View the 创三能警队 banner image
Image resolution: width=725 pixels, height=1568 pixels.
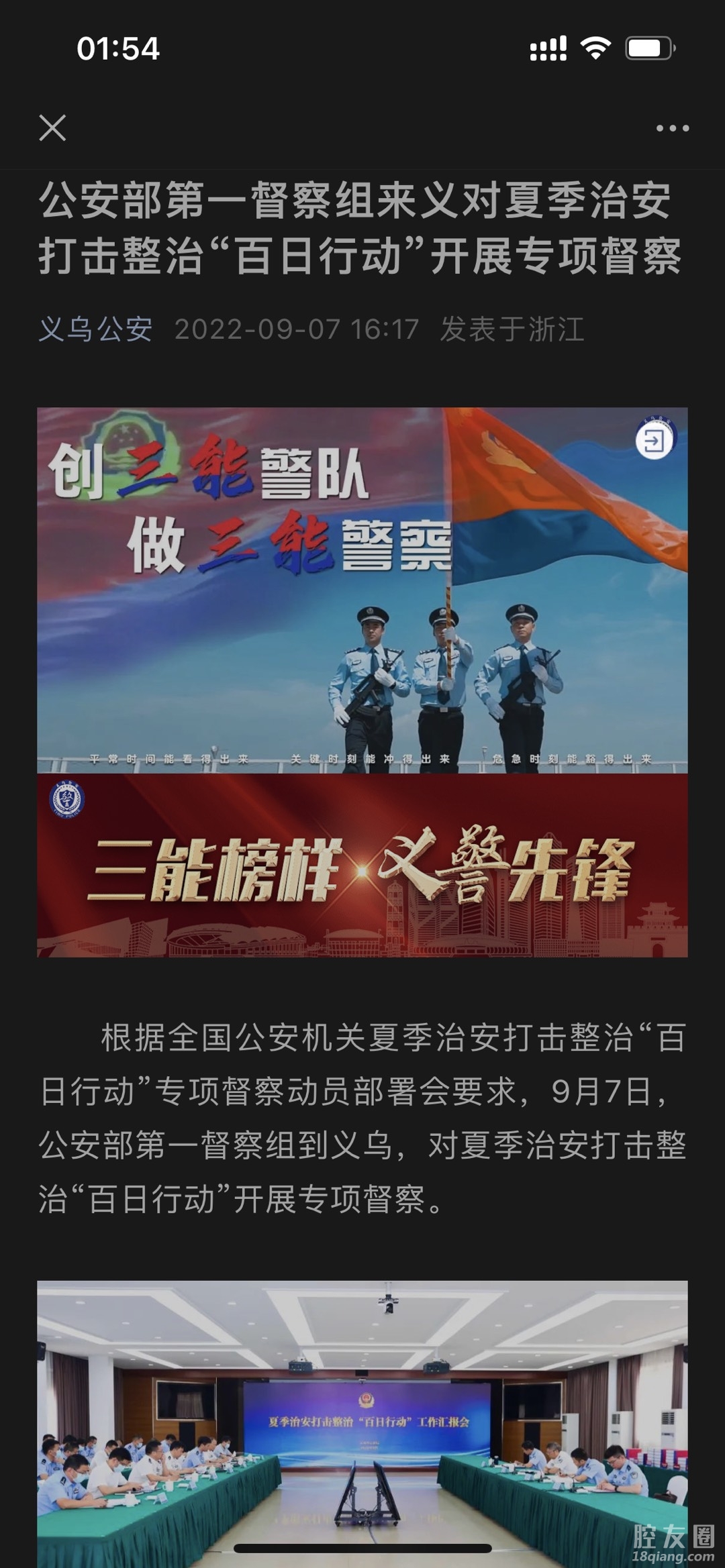362,590
